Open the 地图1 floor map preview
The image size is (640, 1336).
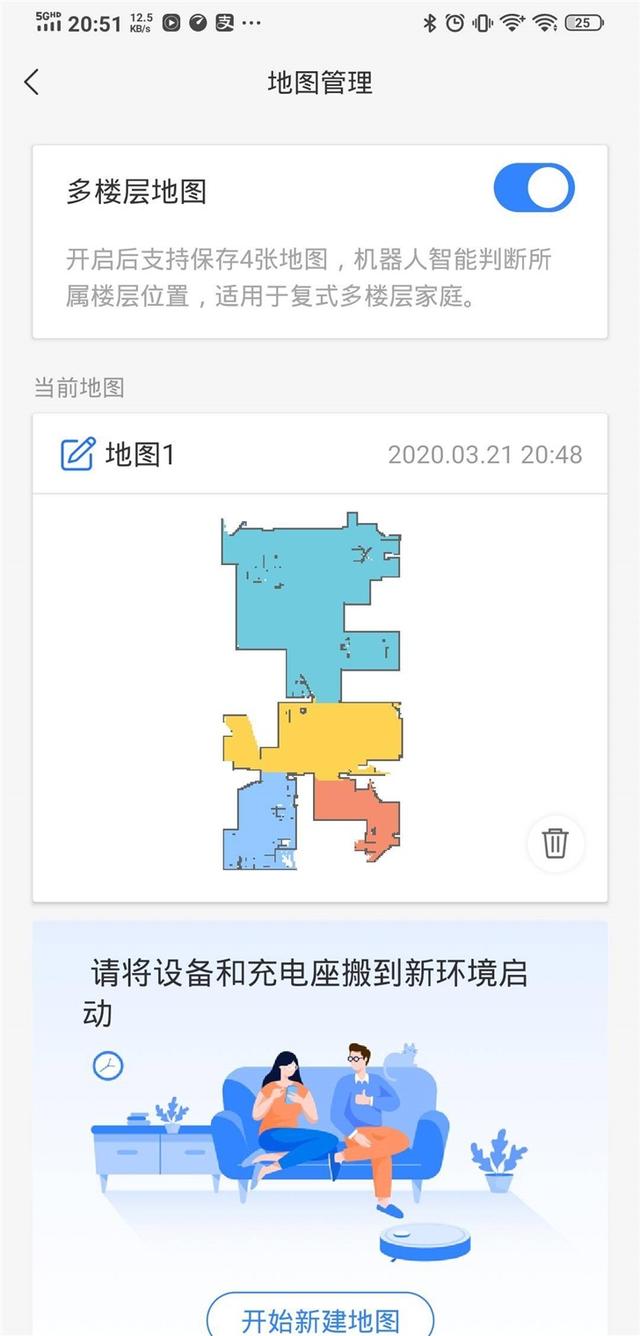pos(312,690)
